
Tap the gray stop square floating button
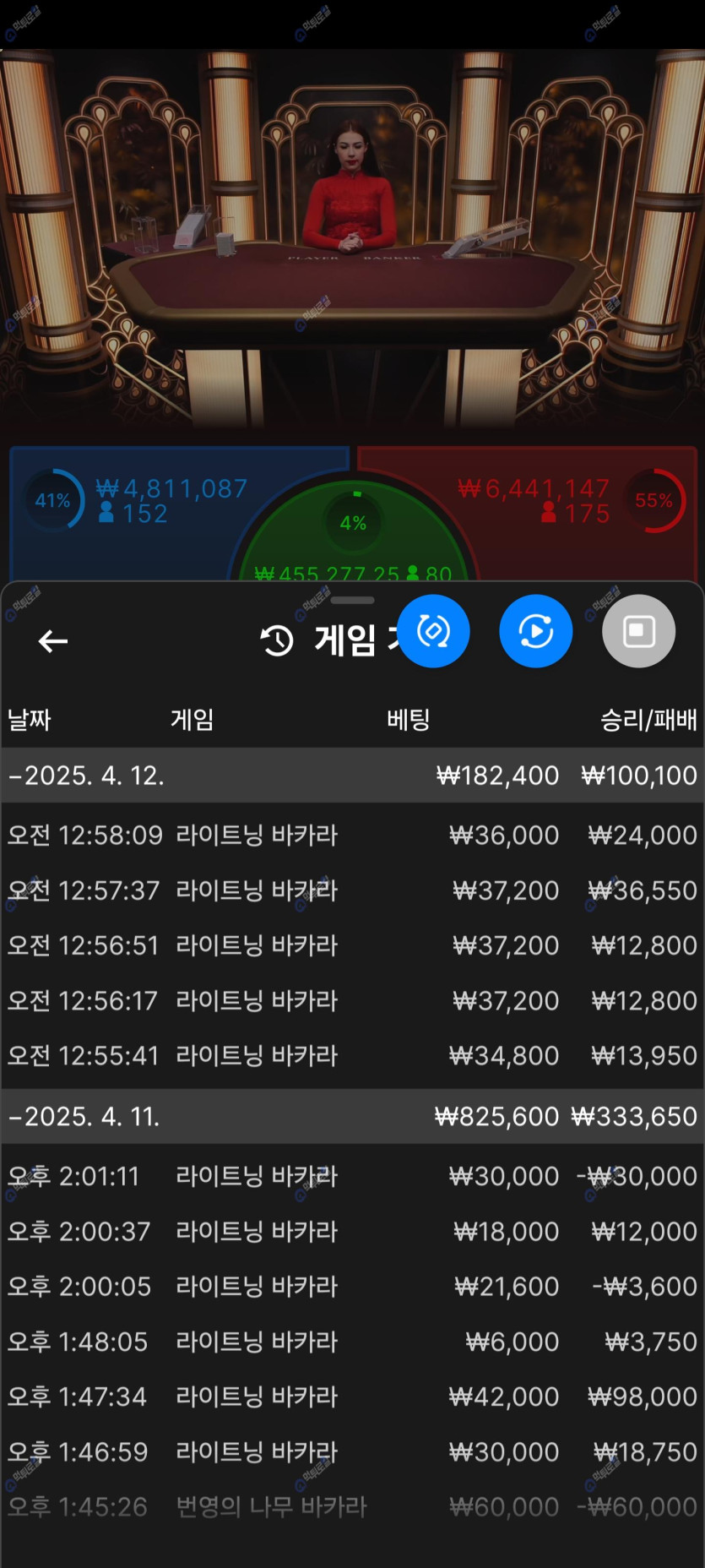click(x=638, y=631)
